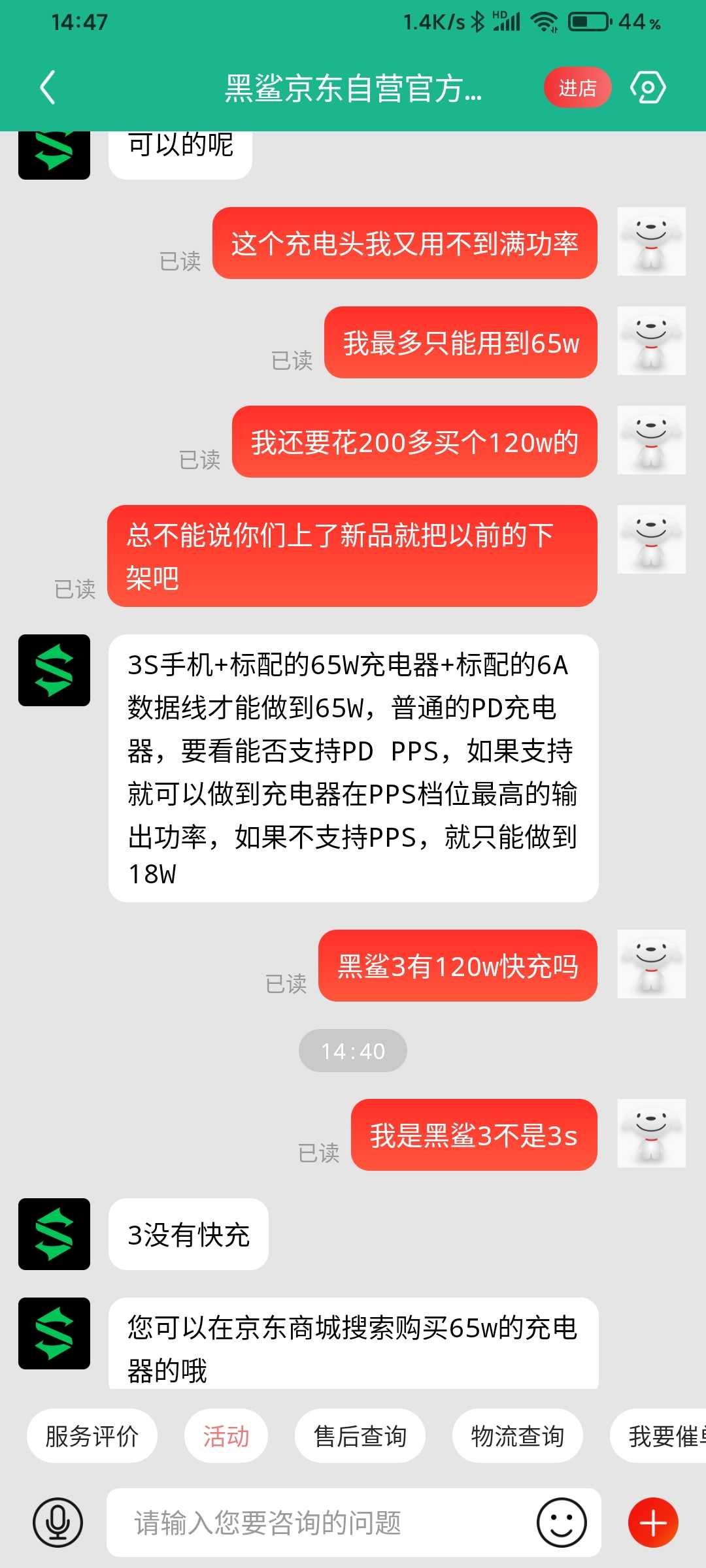Go back from the chat
The height and width of the screenshot is (1568, 706).
point(48,88)
